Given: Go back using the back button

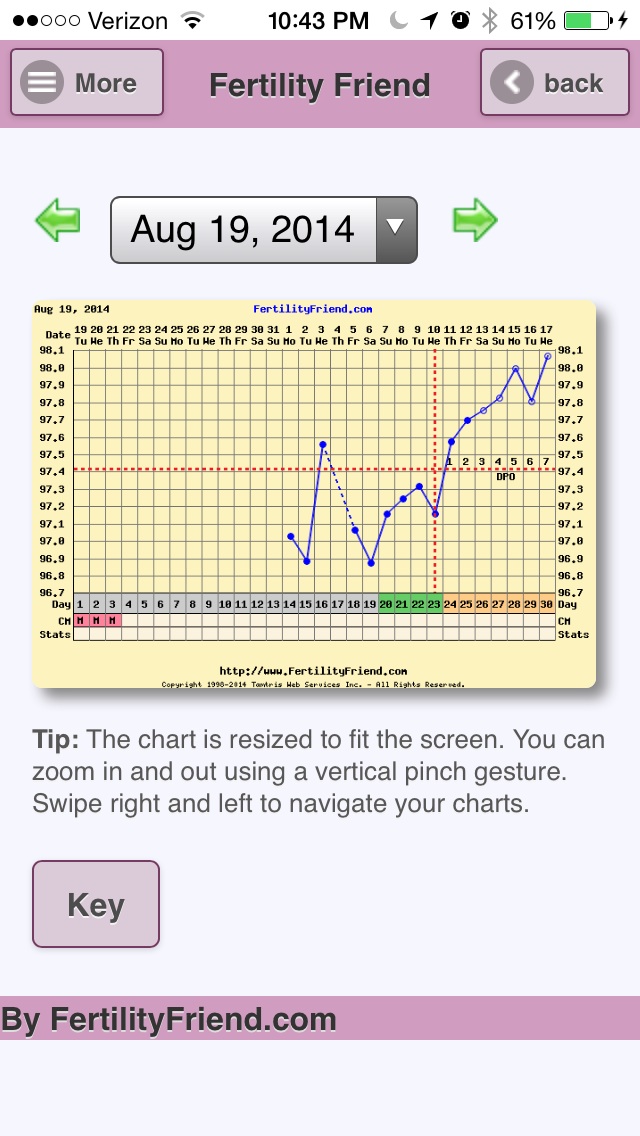Looking at the screenshot, I should coord(554,83).
